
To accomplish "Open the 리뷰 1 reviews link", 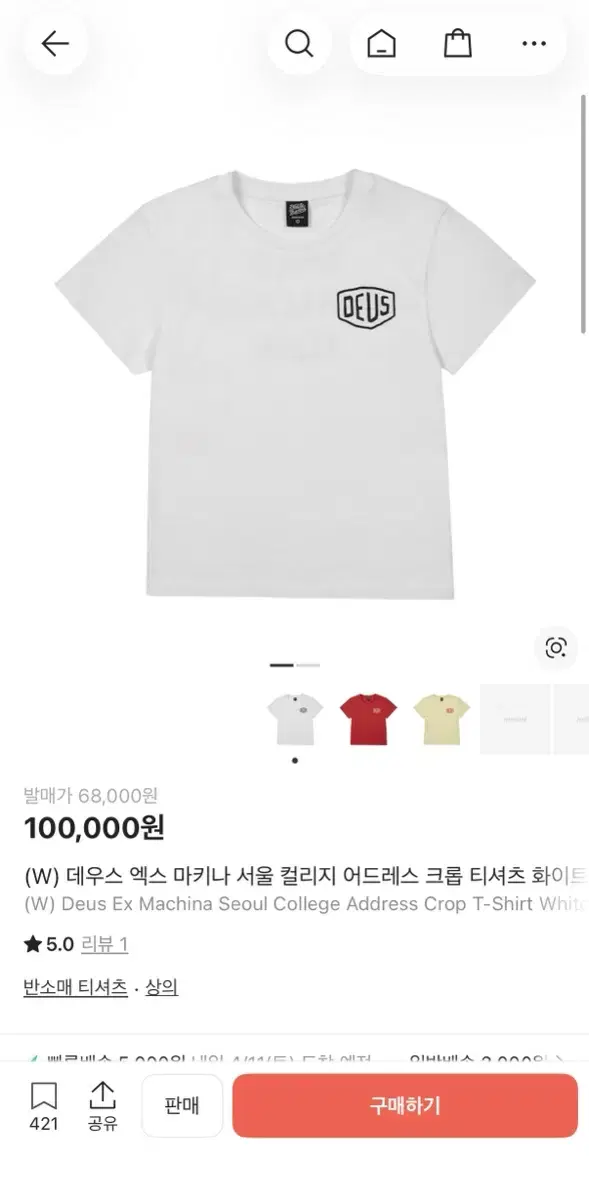I will 105,943.
